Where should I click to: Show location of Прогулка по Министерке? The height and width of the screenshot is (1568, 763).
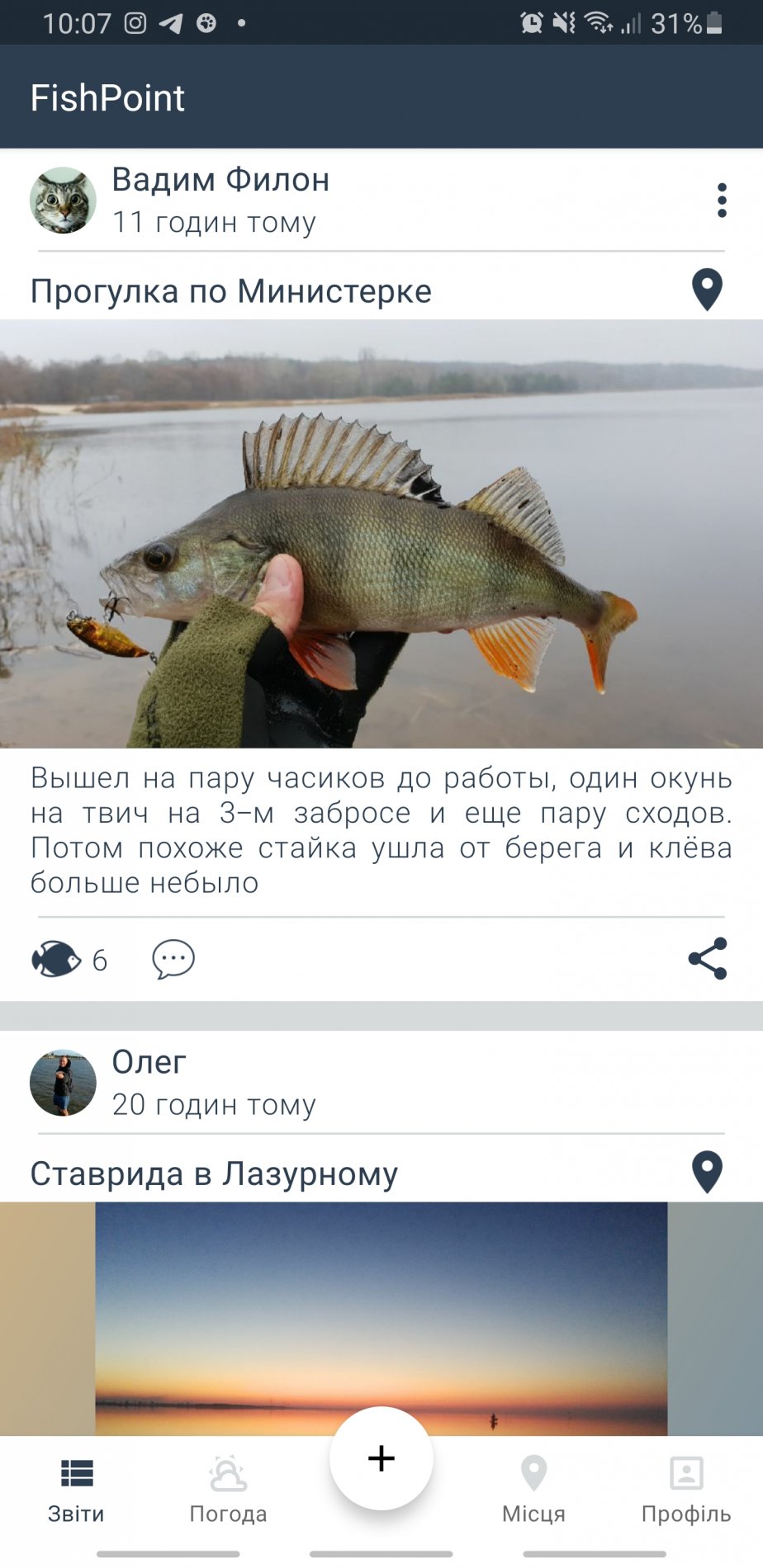tap(707, 290)
